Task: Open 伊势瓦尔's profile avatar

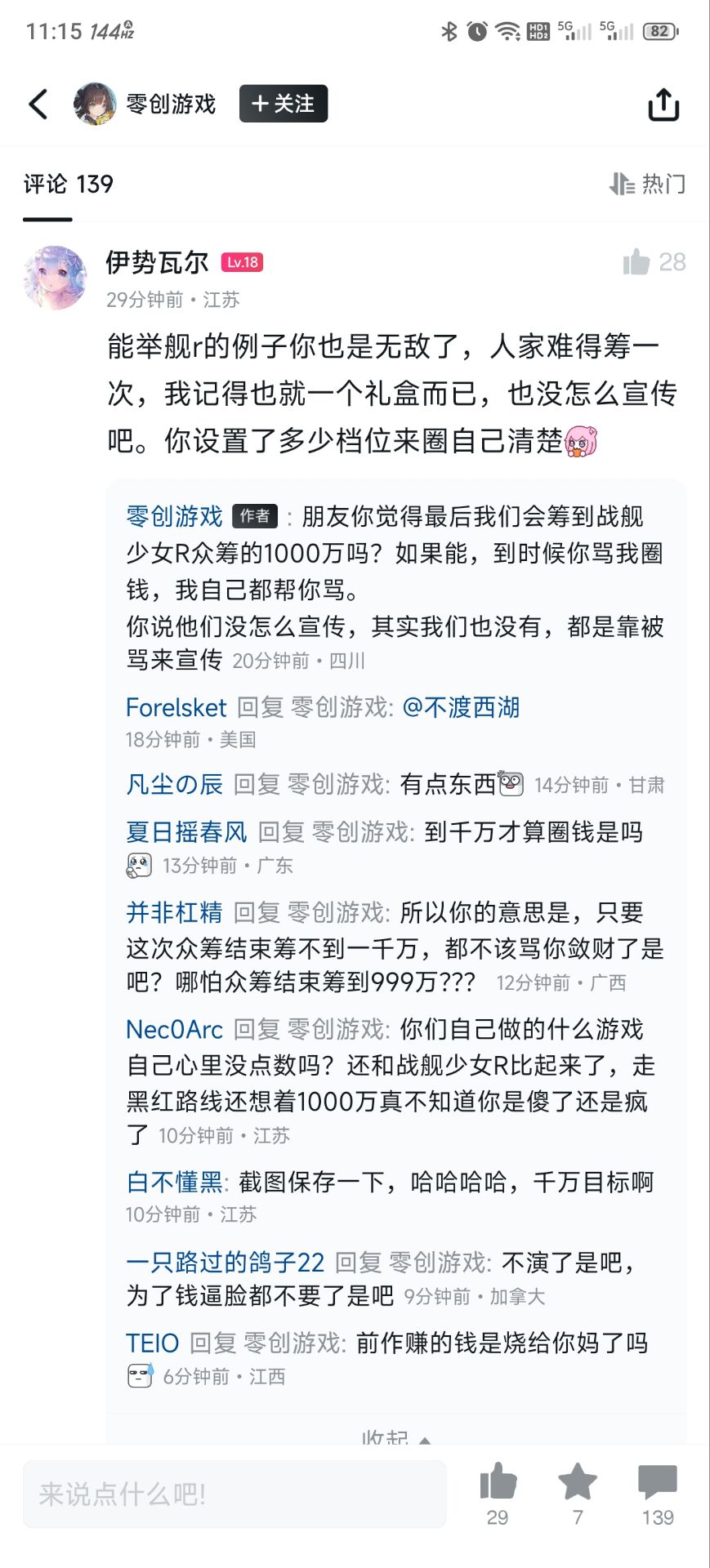Action: 55,278
